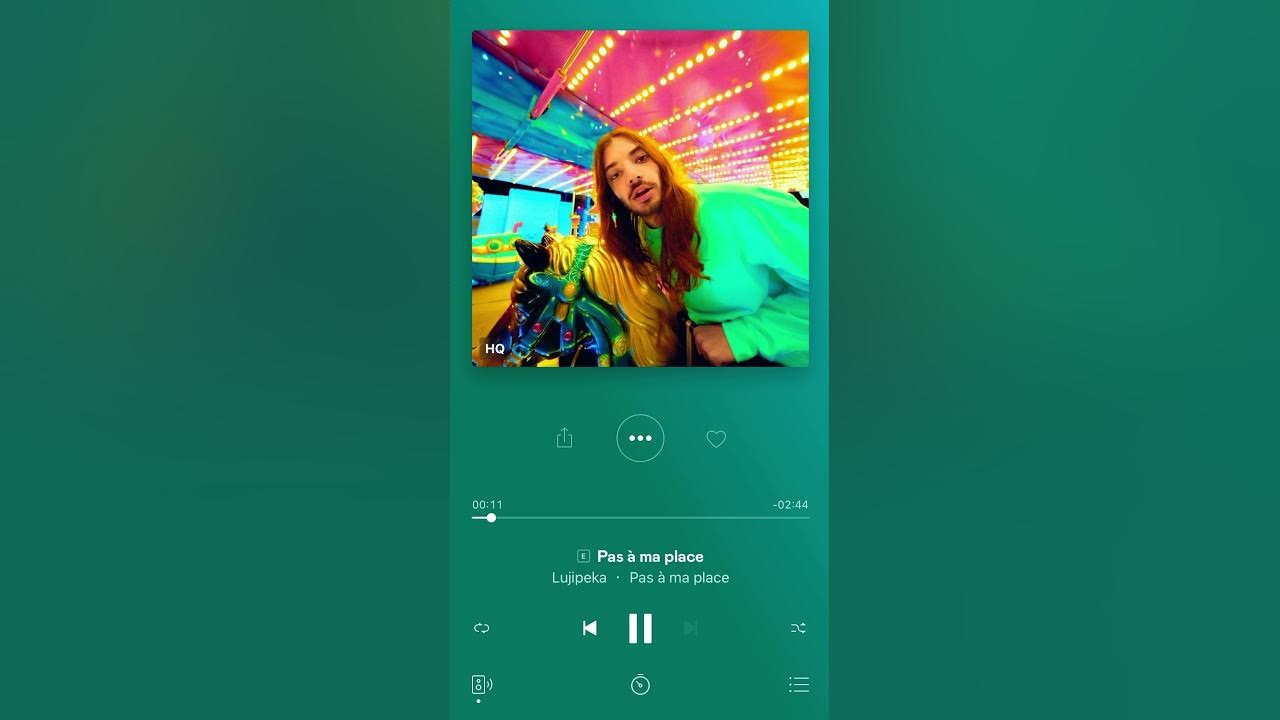Like this song with the heart

tap(716, 438)
